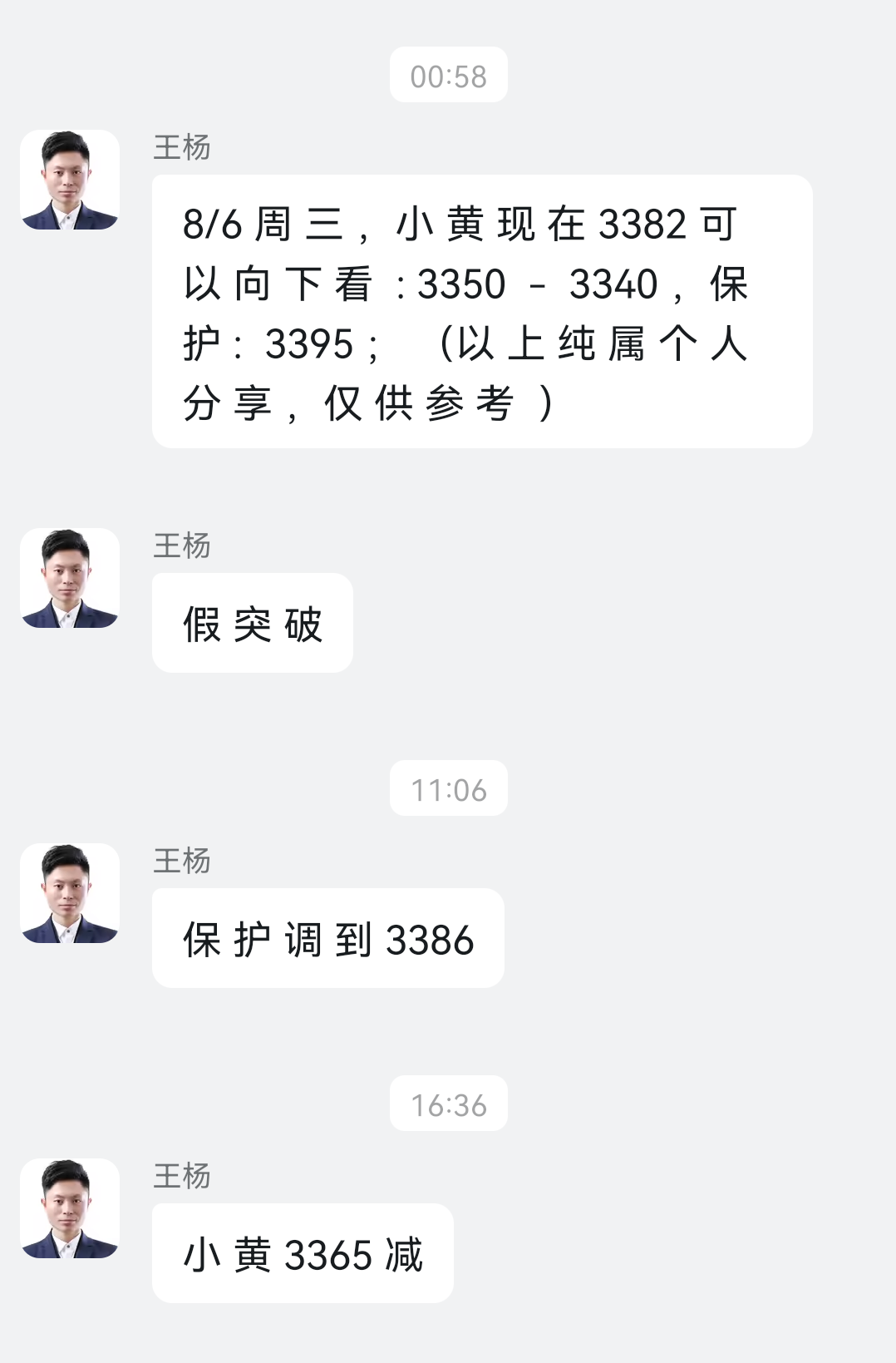Tap 王杨's avatar next to 假突破
Screen dimensions: 896x1363
[x=70, y=578]
